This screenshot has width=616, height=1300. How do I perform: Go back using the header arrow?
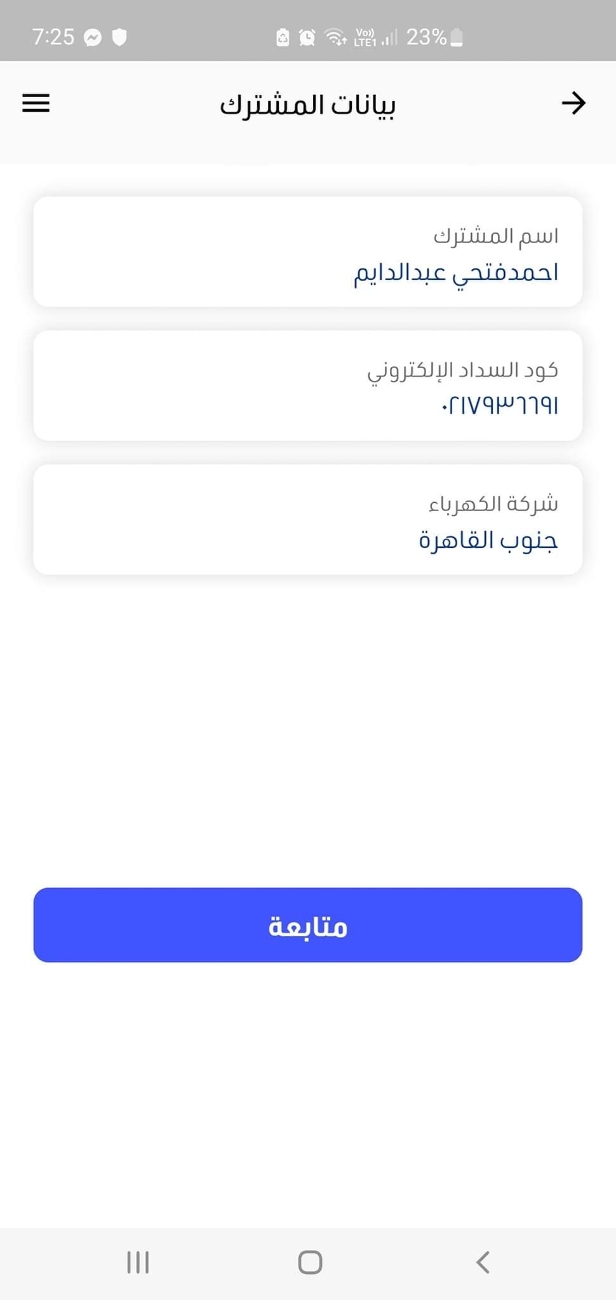click(573, 103)
